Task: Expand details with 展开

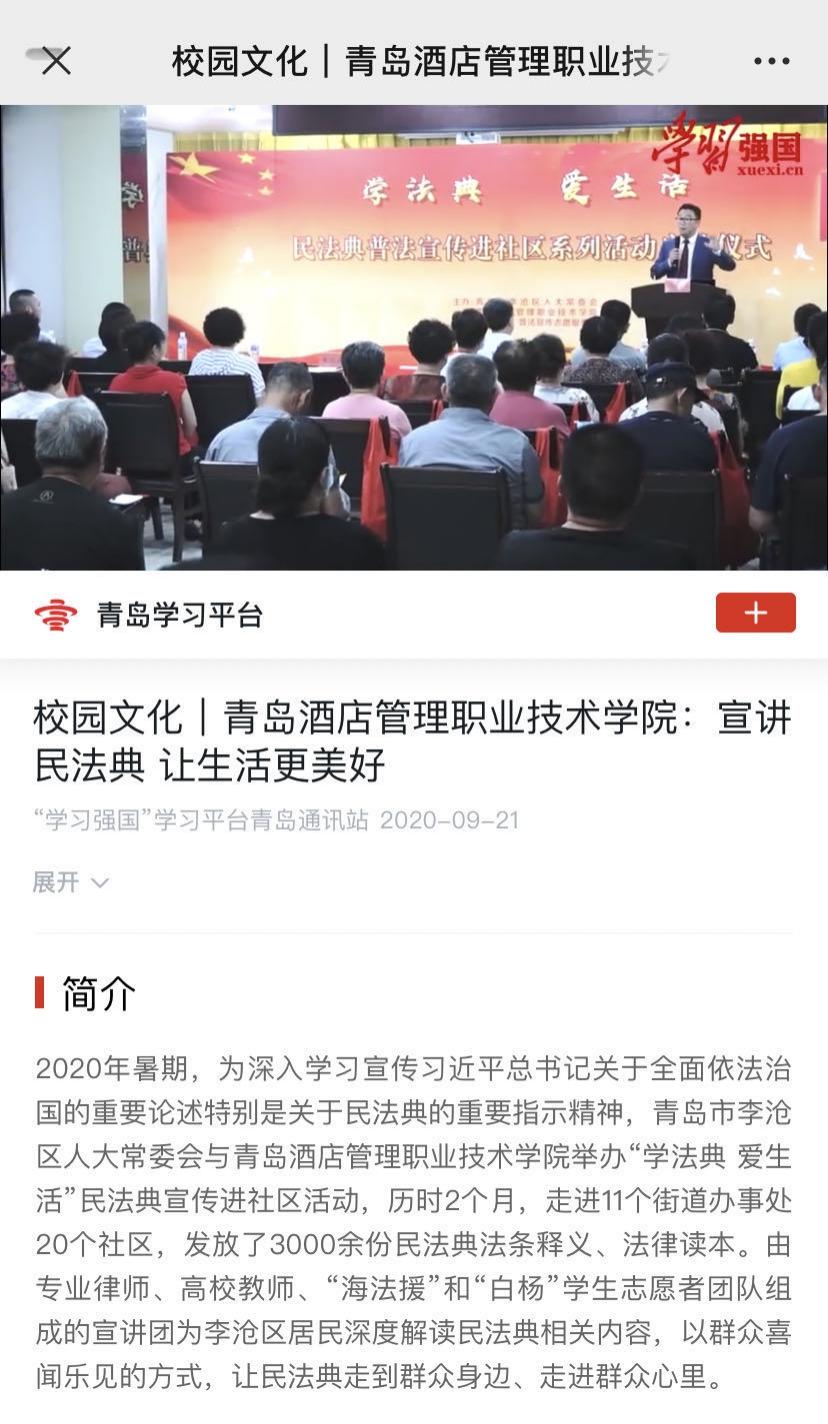Action: coord(70,882)
